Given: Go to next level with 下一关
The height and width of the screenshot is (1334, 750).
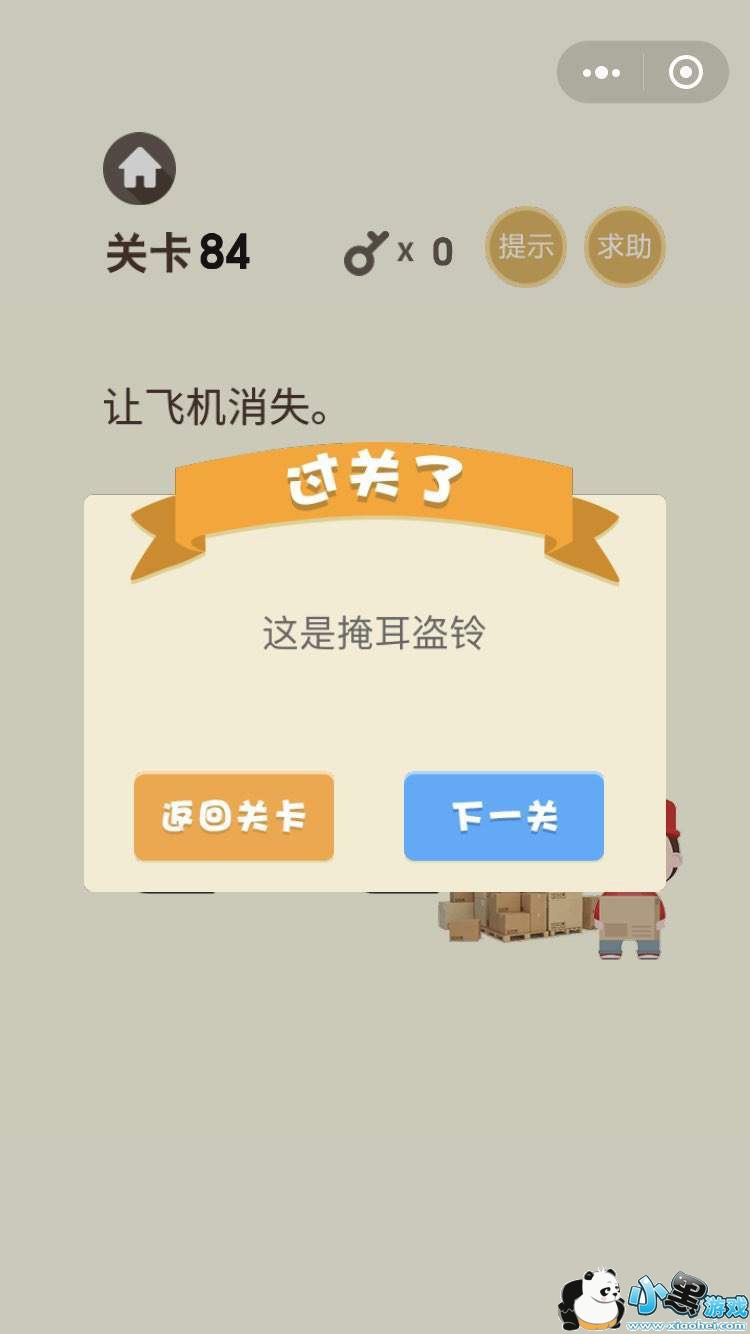Looking at the screenshot, I should click(504, 817).
